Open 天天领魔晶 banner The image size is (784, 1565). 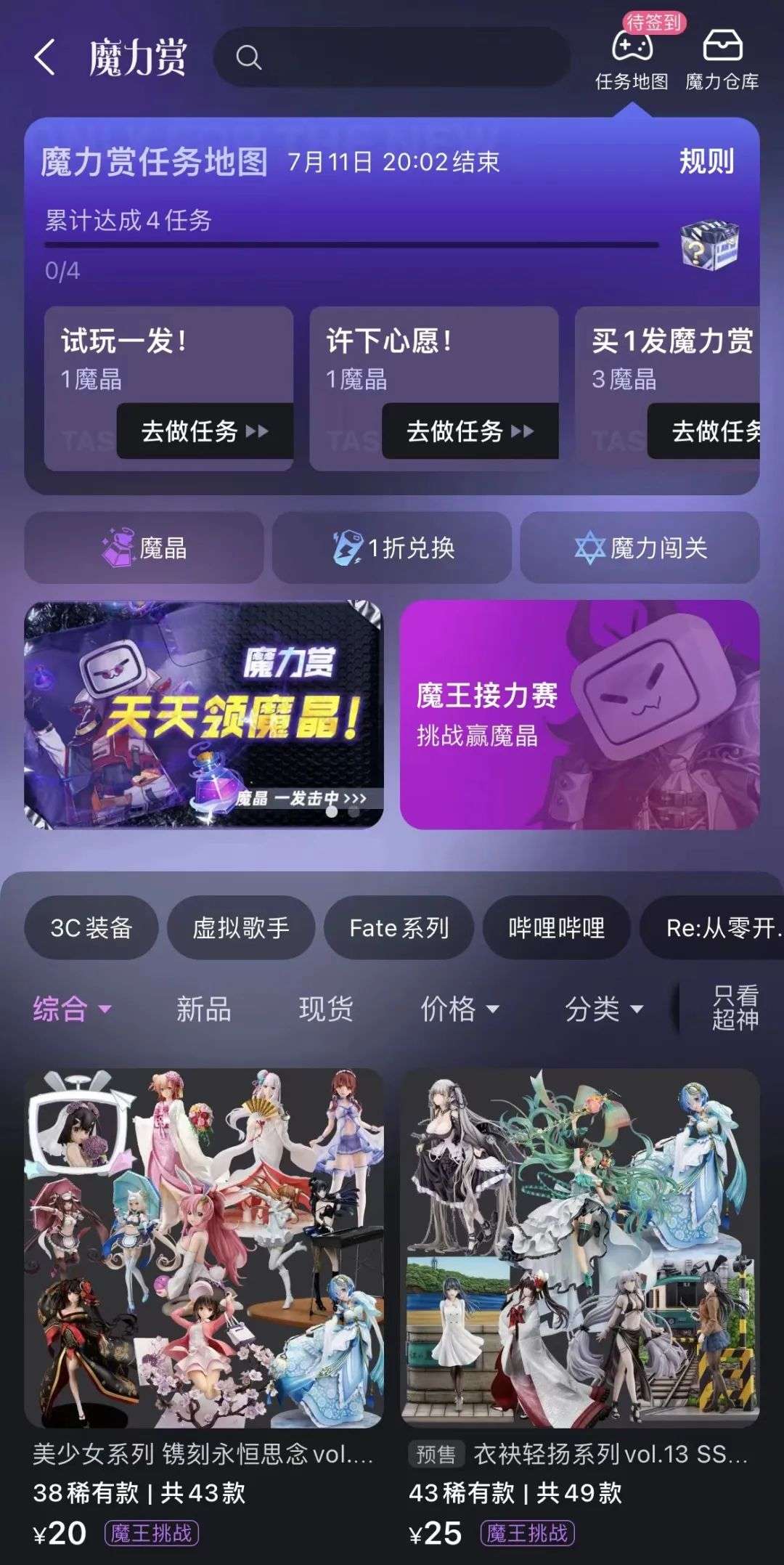coord(204,715)
